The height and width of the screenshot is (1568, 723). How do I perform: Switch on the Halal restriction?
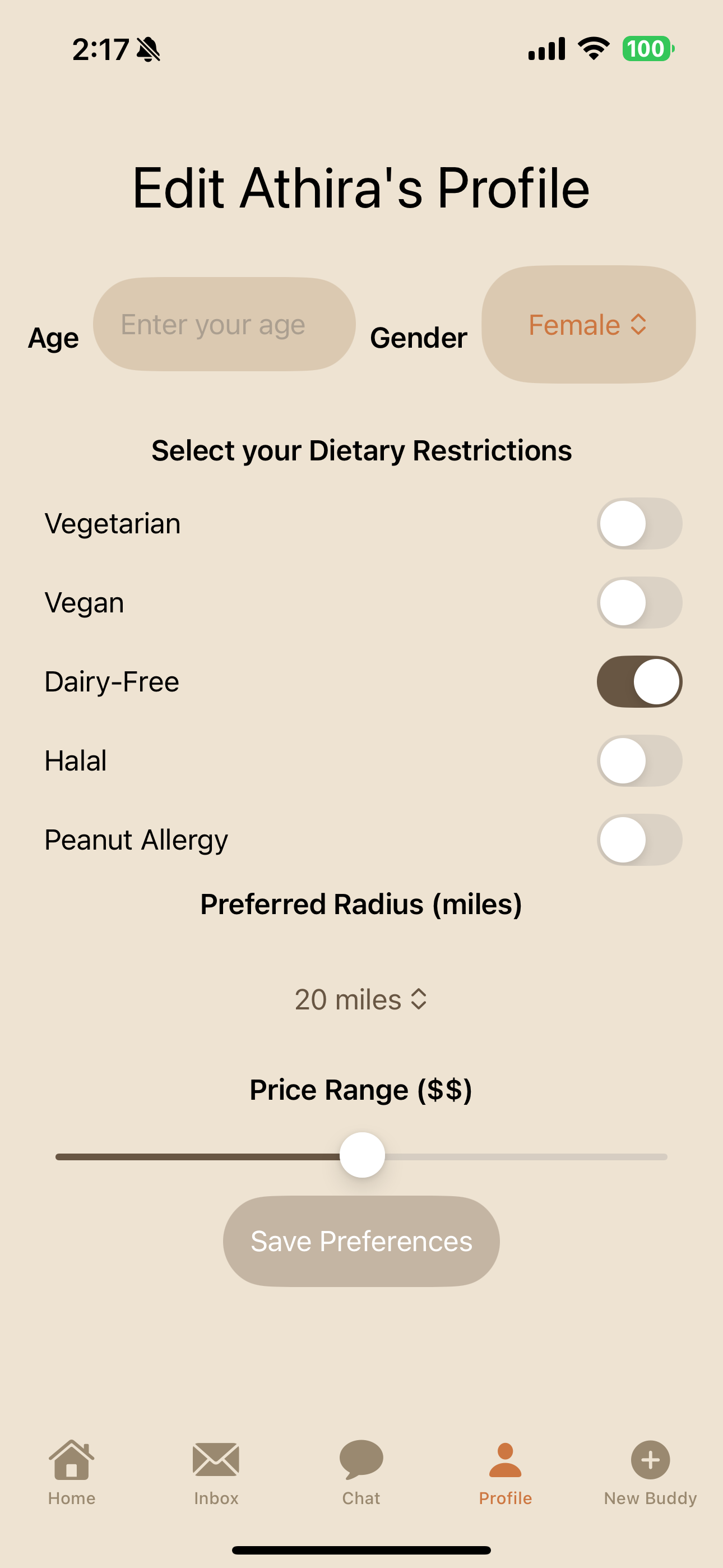pos(639,761)
